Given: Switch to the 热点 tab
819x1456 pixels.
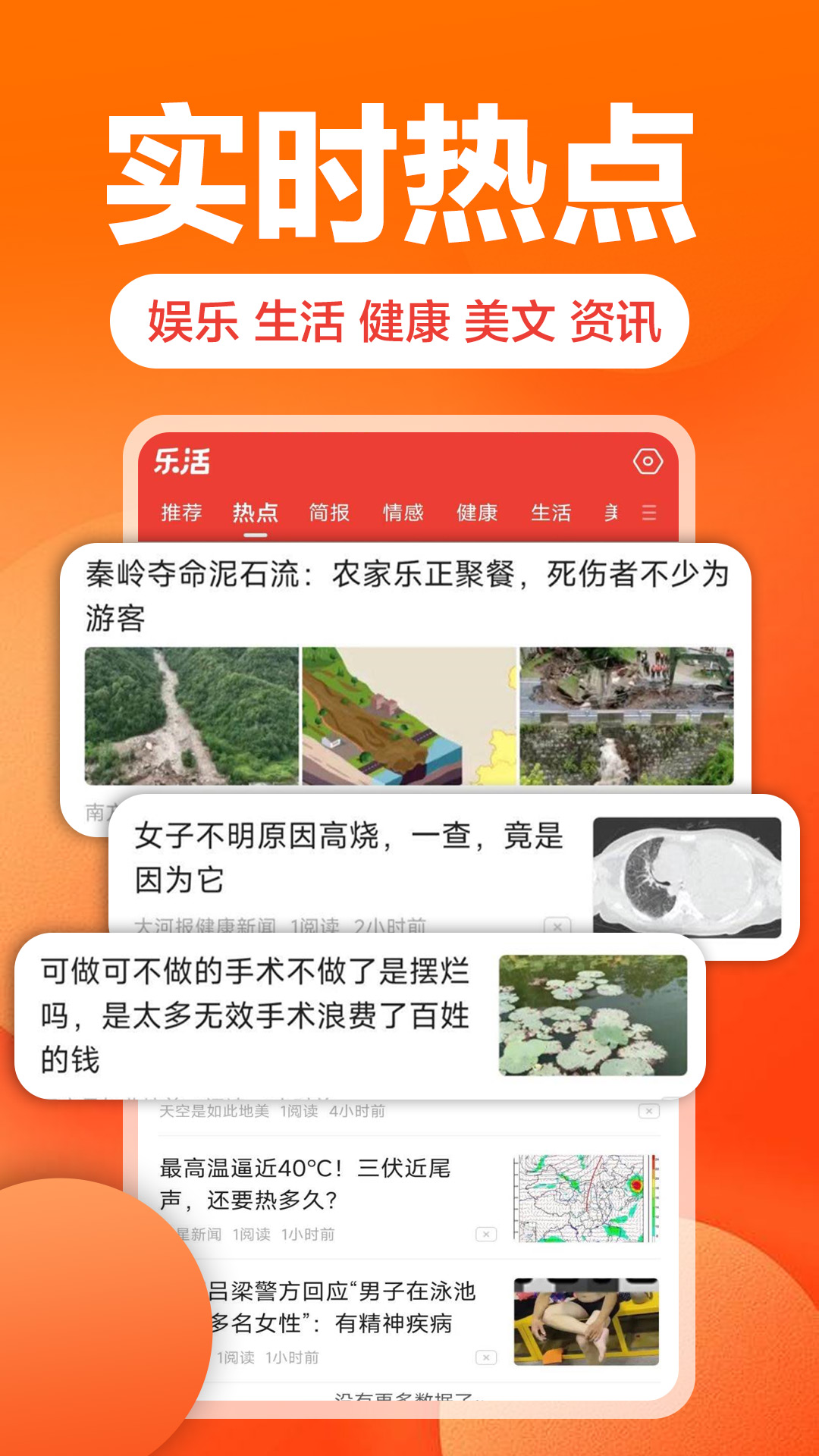Looking at the screenshot, I should coord(255,513).
